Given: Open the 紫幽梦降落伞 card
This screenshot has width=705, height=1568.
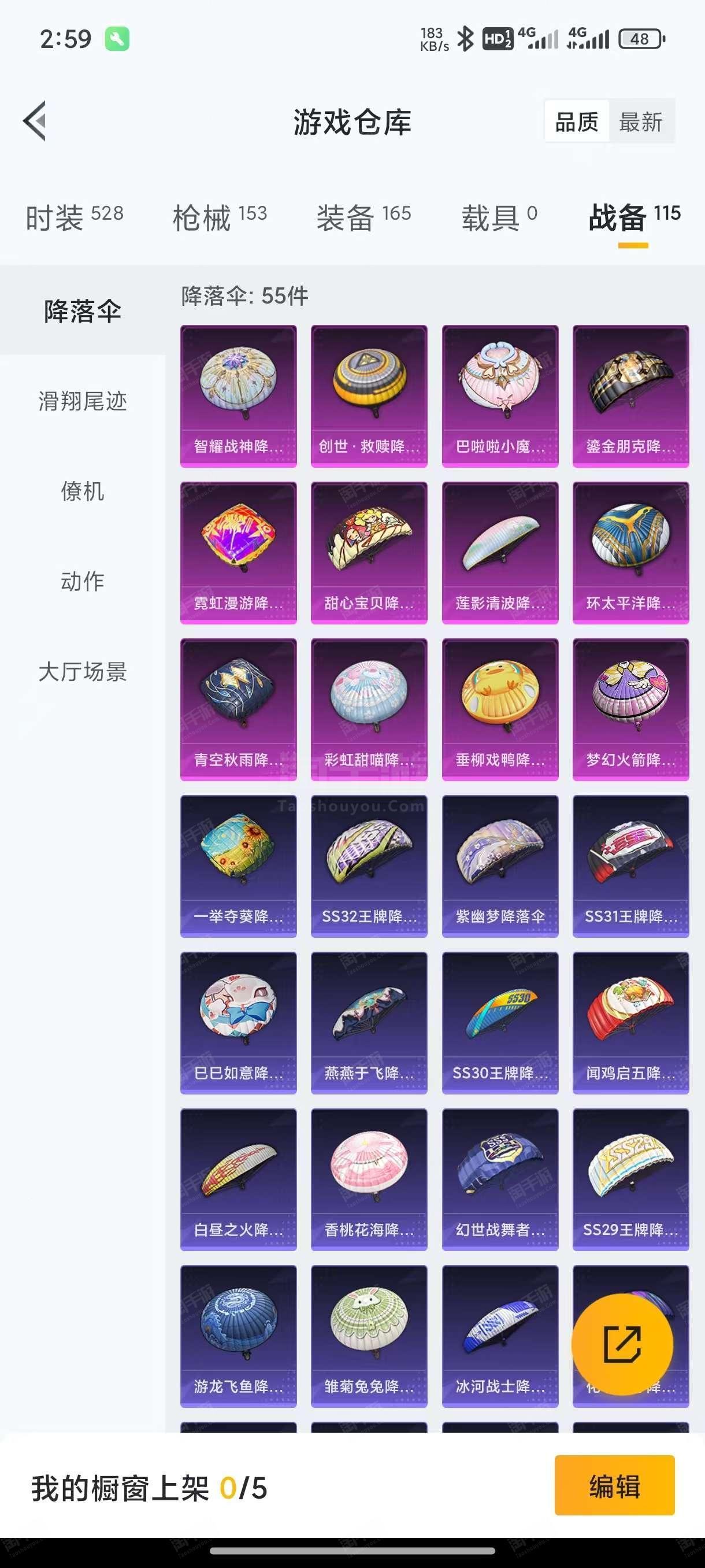Looking at the screenshot, I should coord(500,866).
